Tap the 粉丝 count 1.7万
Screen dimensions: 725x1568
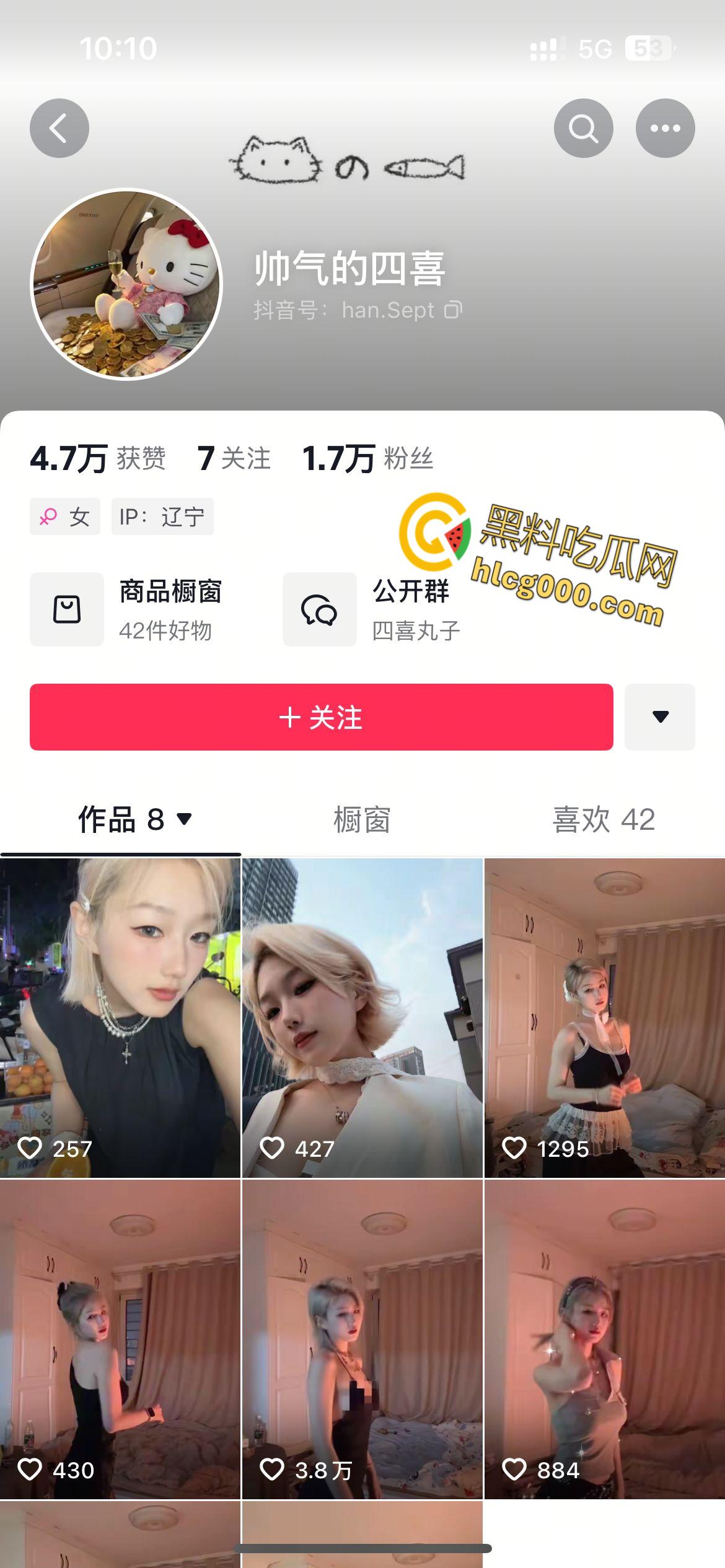(x=369, y=459)
